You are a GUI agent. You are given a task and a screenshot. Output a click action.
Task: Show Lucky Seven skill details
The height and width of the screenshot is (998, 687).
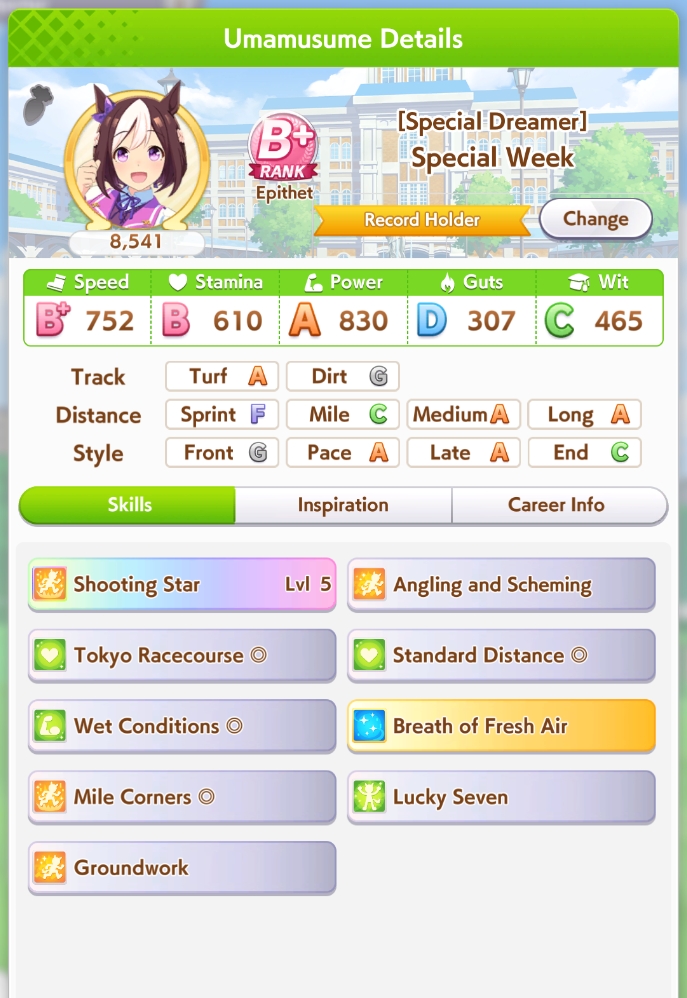pos(501,797)
